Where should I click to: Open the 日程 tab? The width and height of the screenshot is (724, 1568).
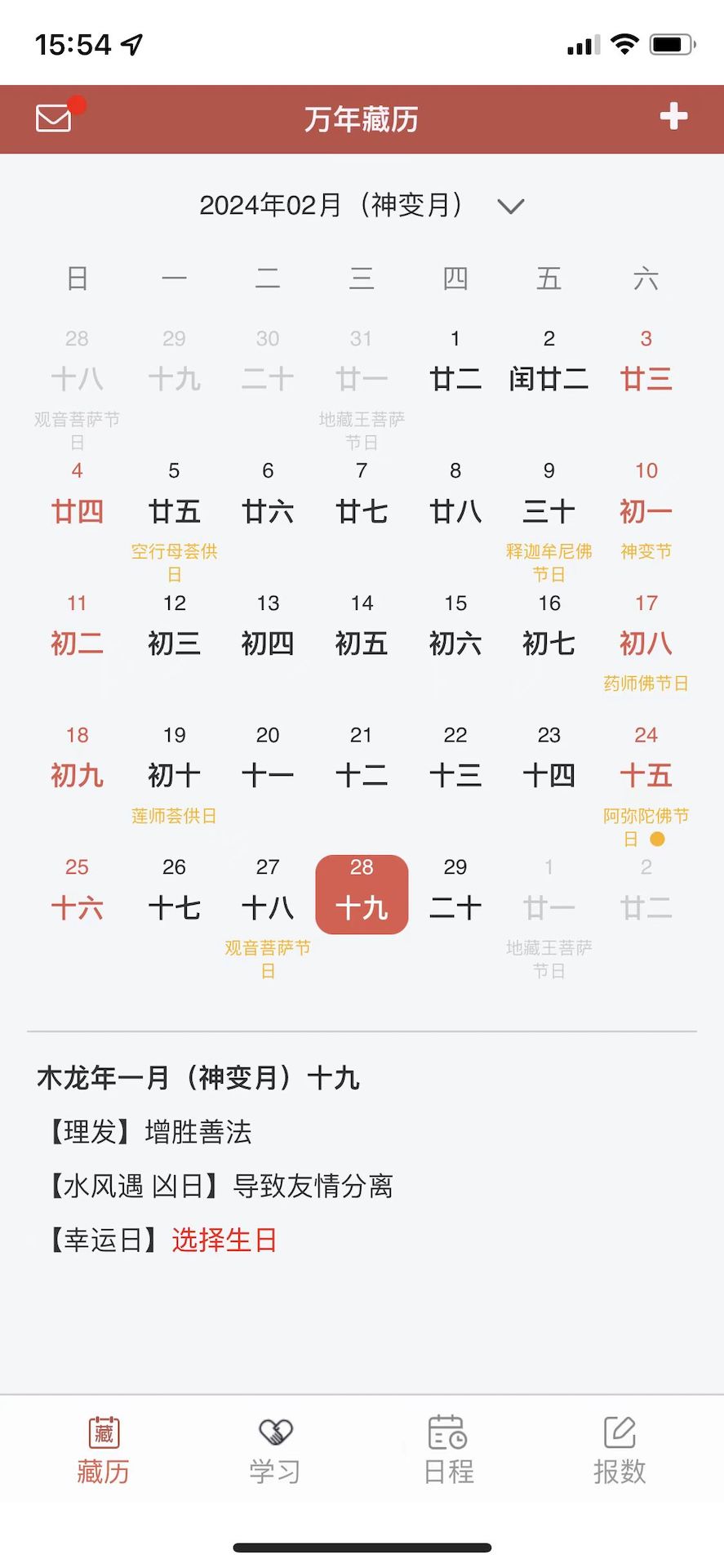point(448,1451)
